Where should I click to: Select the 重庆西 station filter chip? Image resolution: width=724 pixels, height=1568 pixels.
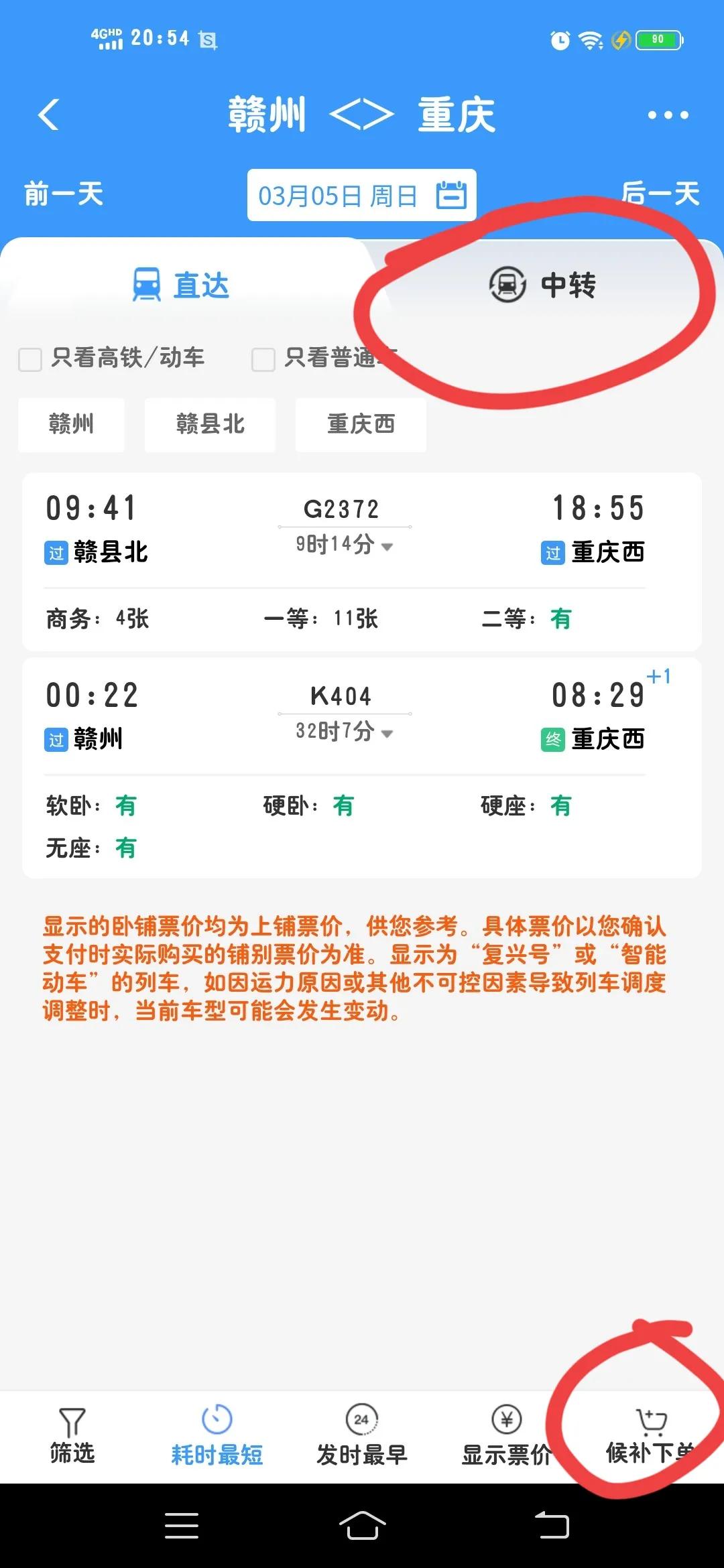(x=360, y=424)
